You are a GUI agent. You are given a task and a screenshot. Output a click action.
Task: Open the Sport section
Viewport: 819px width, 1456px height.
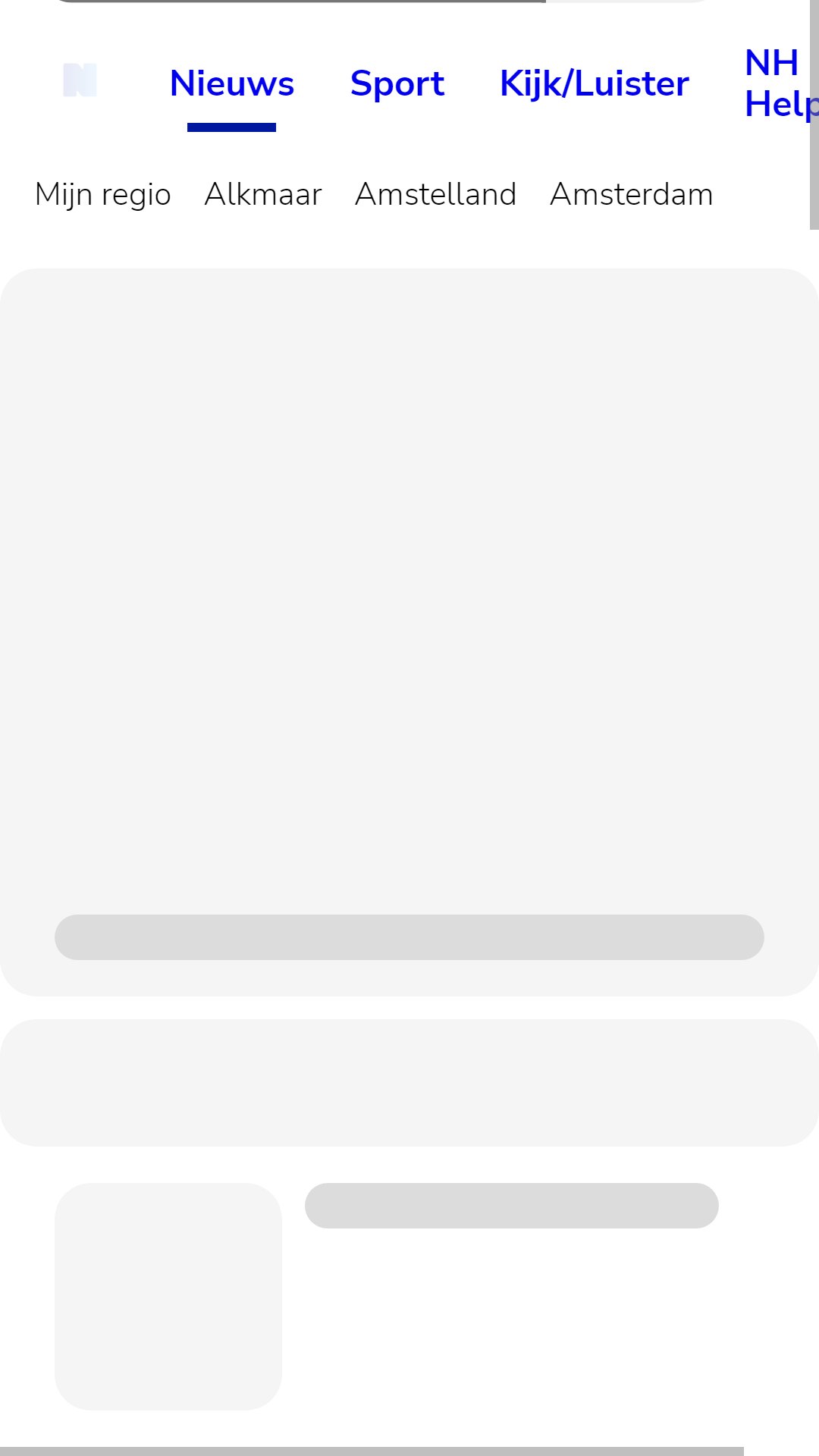tap(397, 83)
